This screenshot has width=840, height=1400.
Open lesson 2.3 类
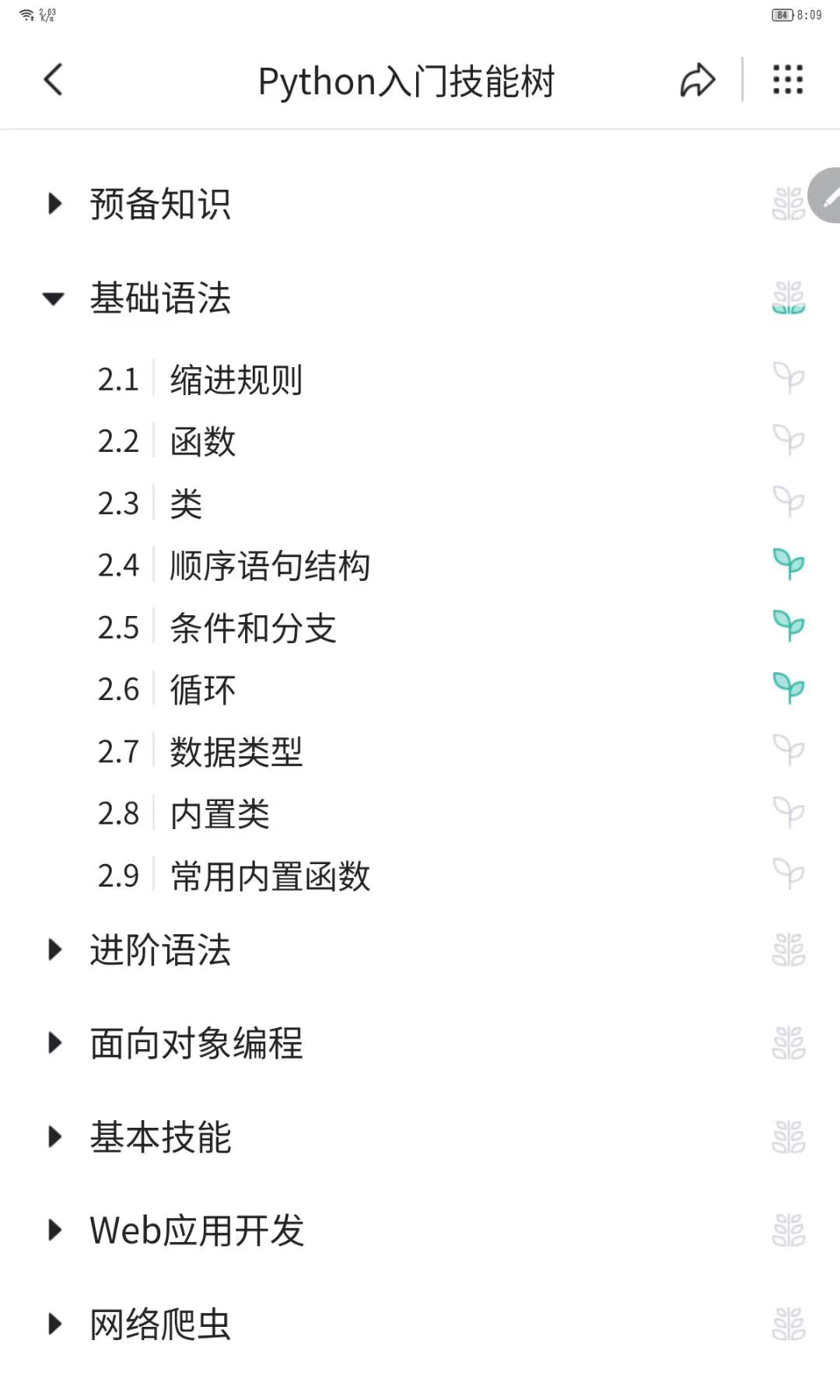point(186,504)
